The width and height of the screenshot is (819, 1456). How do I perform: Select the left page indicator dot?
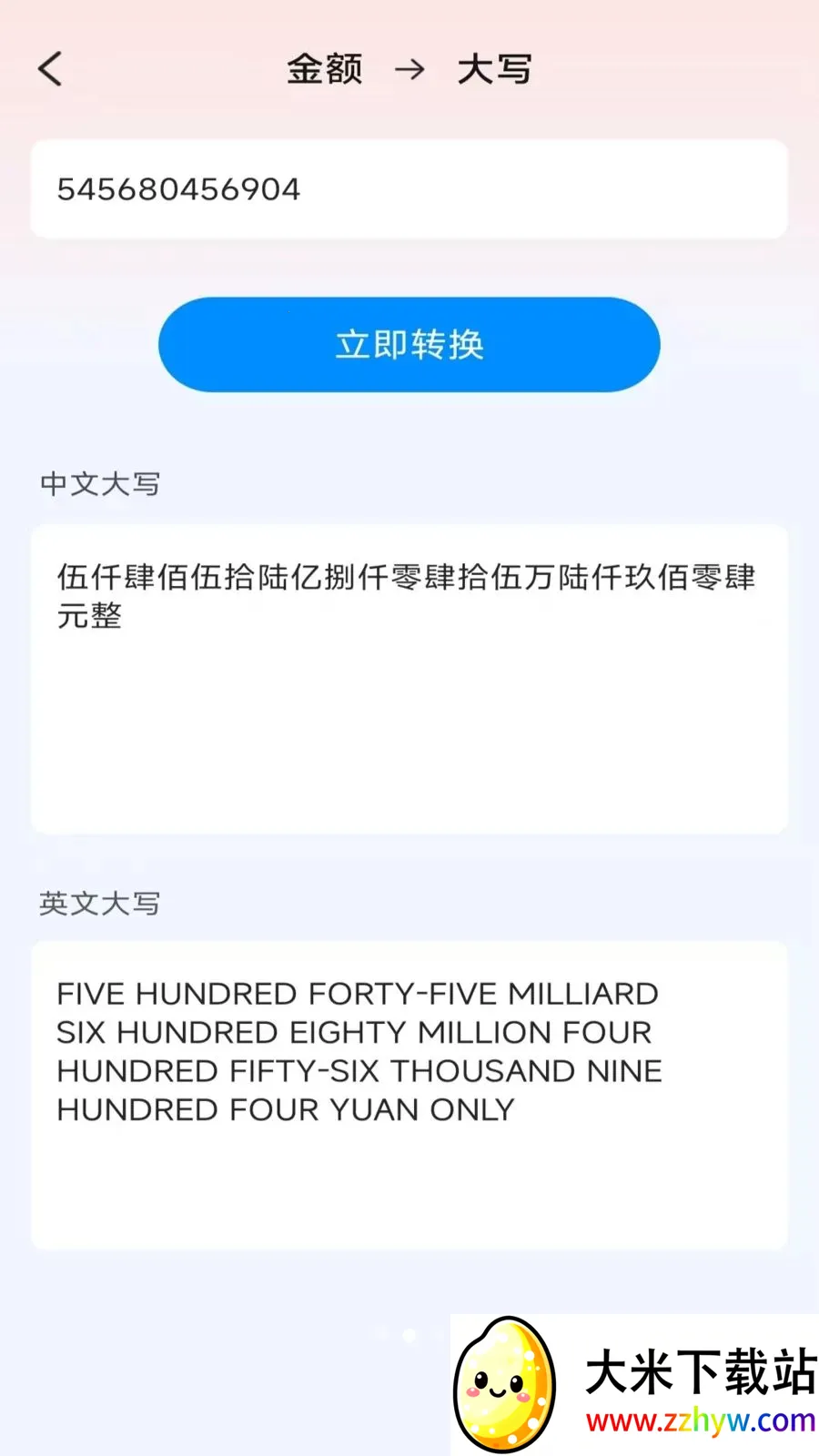pyautogui.click(x=382, y=1335)
